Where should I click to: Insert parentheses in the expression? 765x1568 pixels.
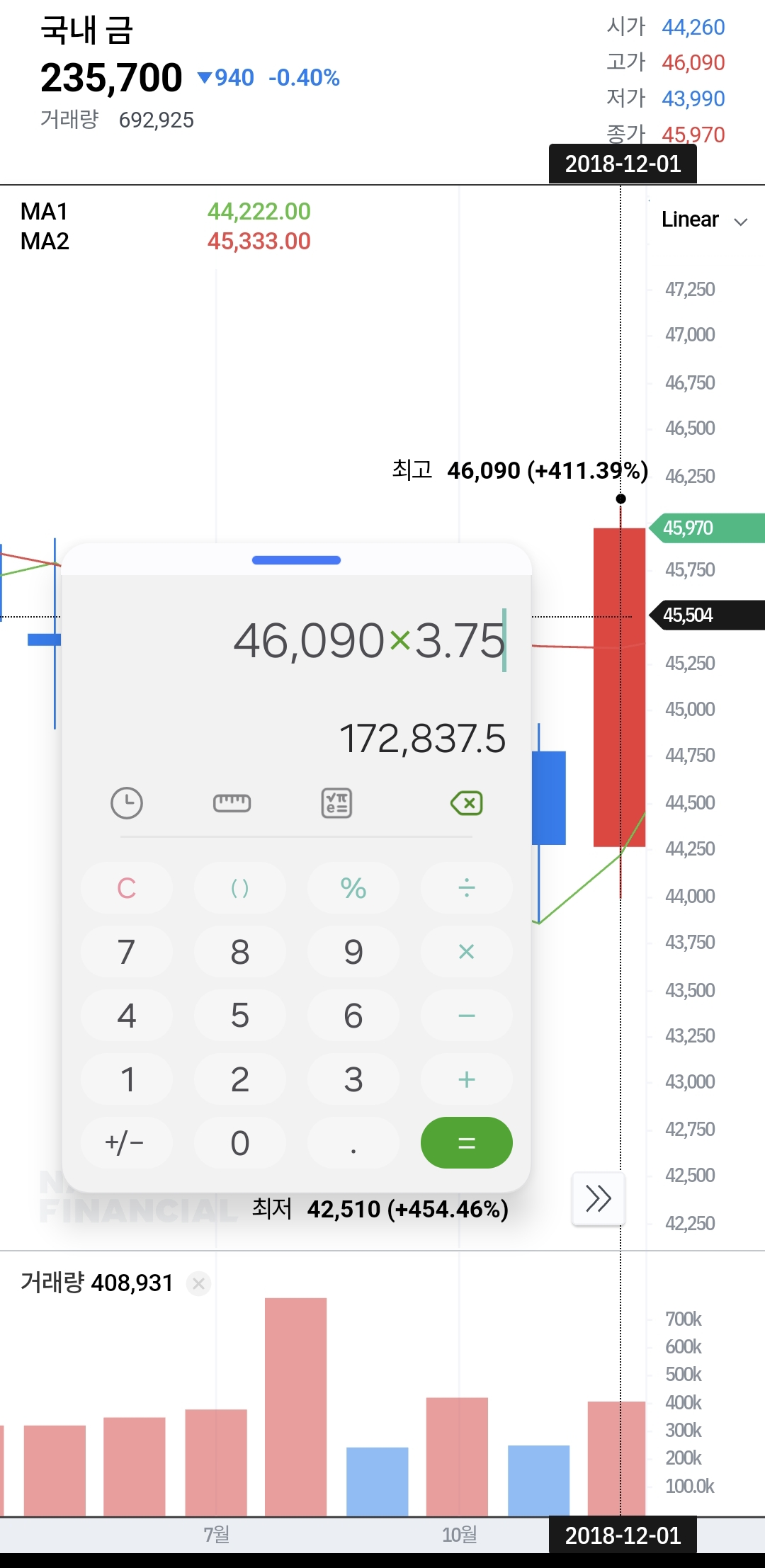tap(240, 887)
